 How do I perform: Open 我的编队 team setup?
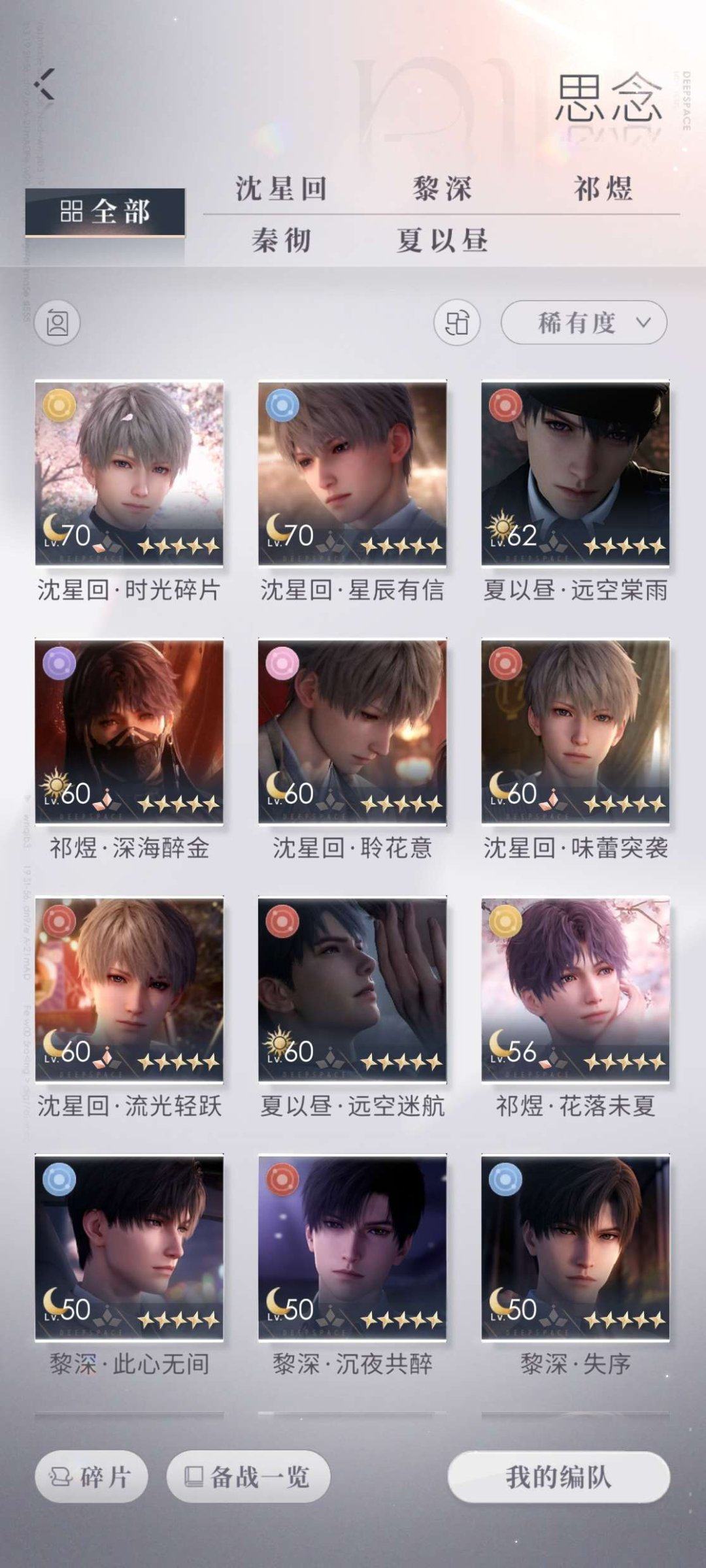(559, 1477)
